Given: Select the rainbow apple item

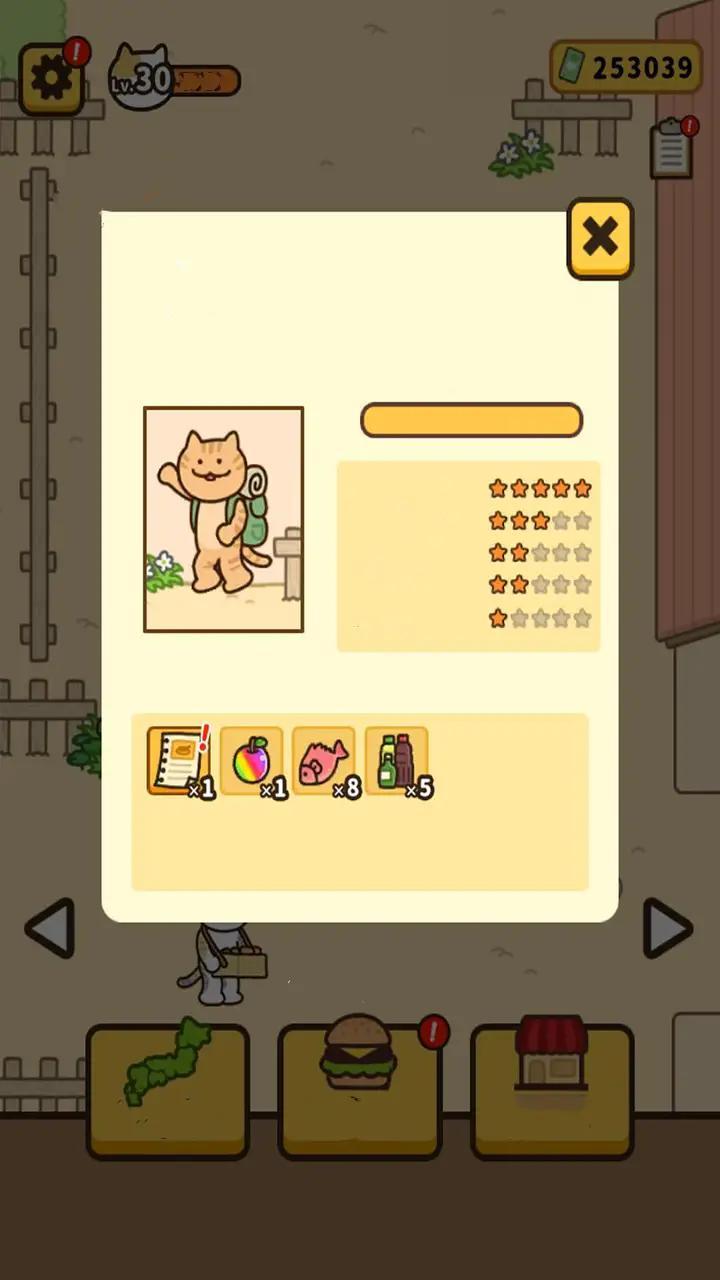Looking at the screenshot, I should (x=251, y=762).
